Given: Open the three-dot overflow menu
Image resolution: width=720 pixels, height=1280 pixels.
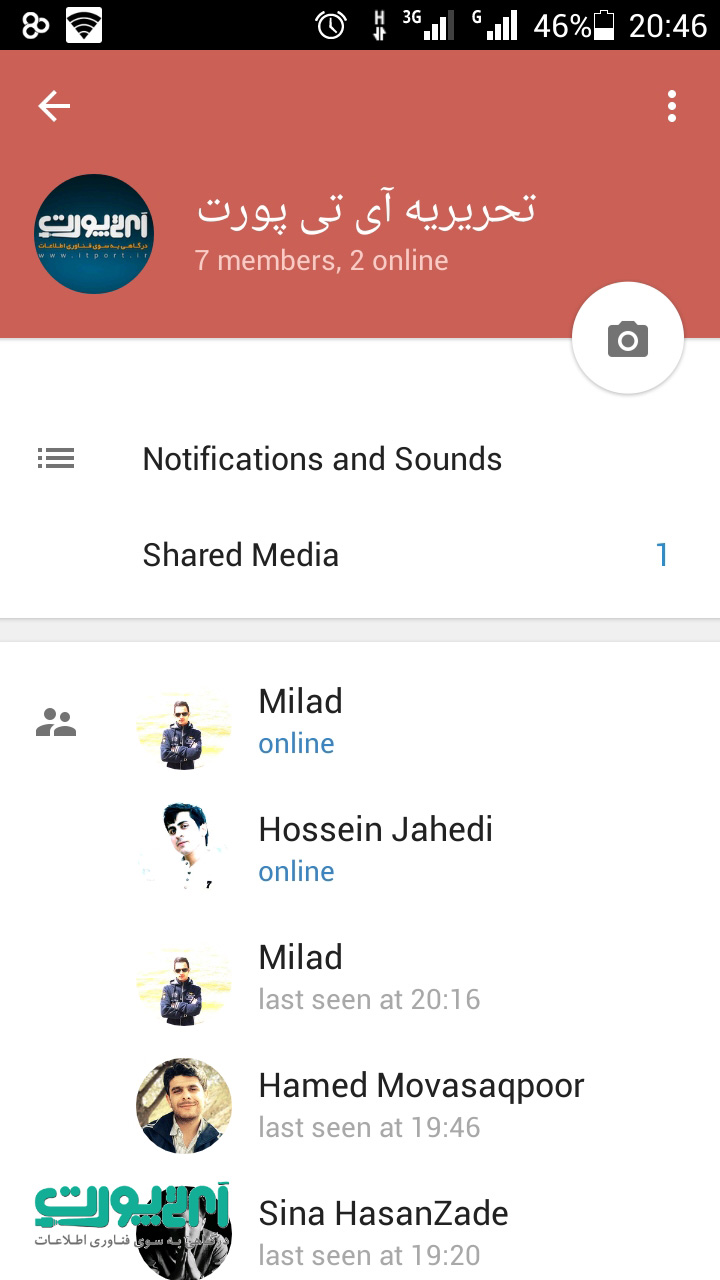Looking at the screenshot, I should pos(671,106).
